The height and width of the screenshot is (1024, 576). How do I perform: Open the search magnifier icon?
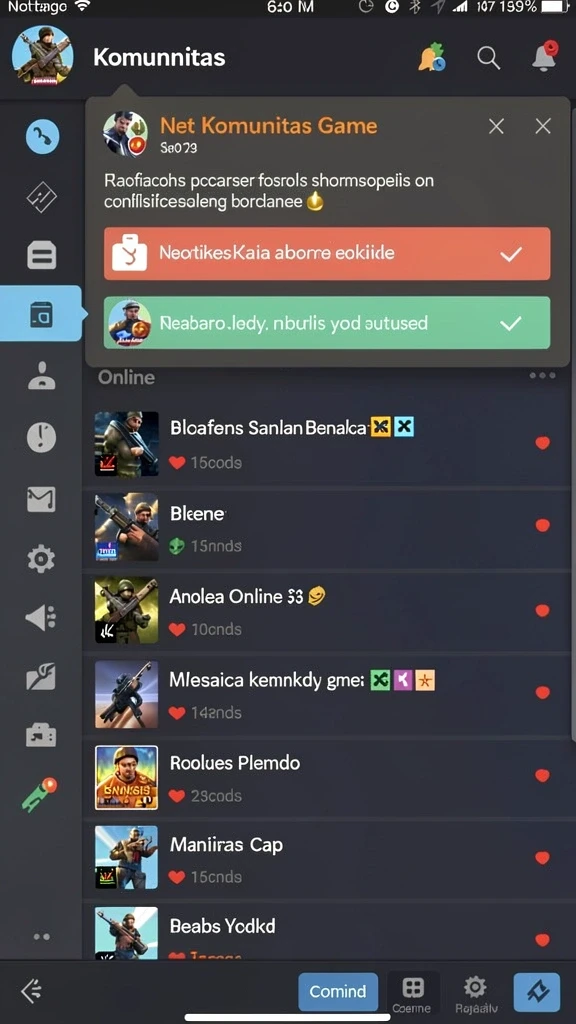[488, 57]
